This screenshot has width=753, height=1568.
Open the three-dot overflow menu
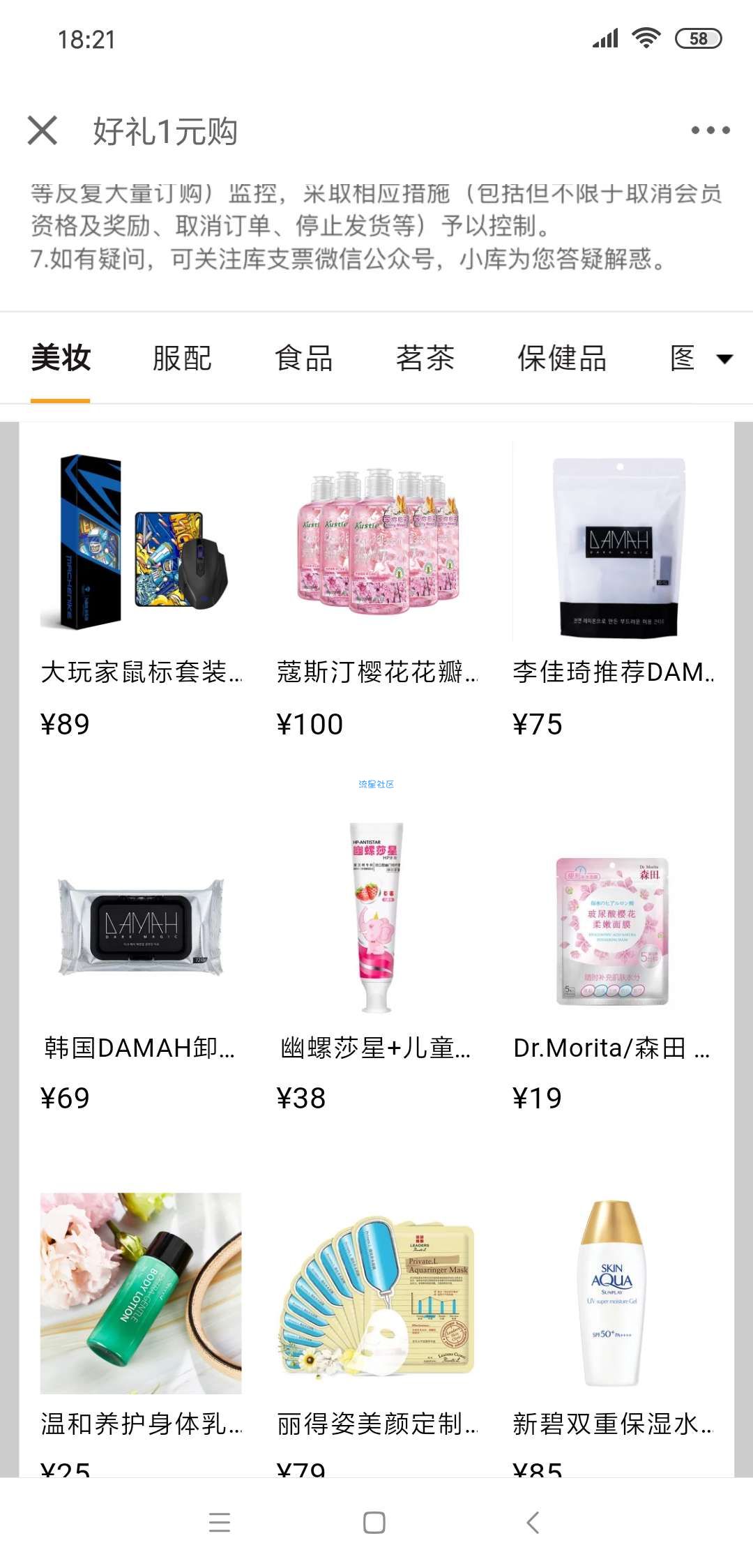[710, 130]
